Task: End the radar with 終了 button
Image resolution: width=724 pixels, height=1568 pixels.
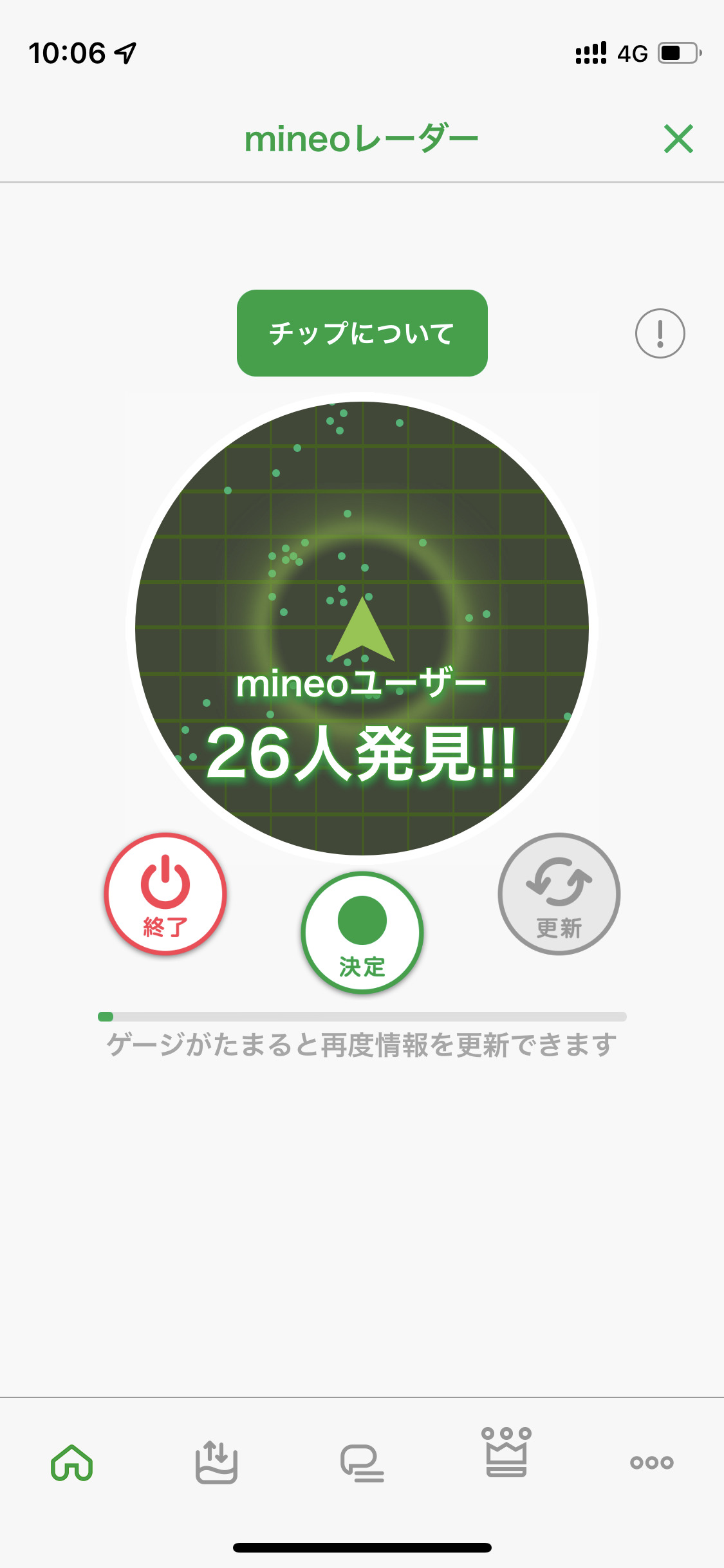Action: pos(165,894)
